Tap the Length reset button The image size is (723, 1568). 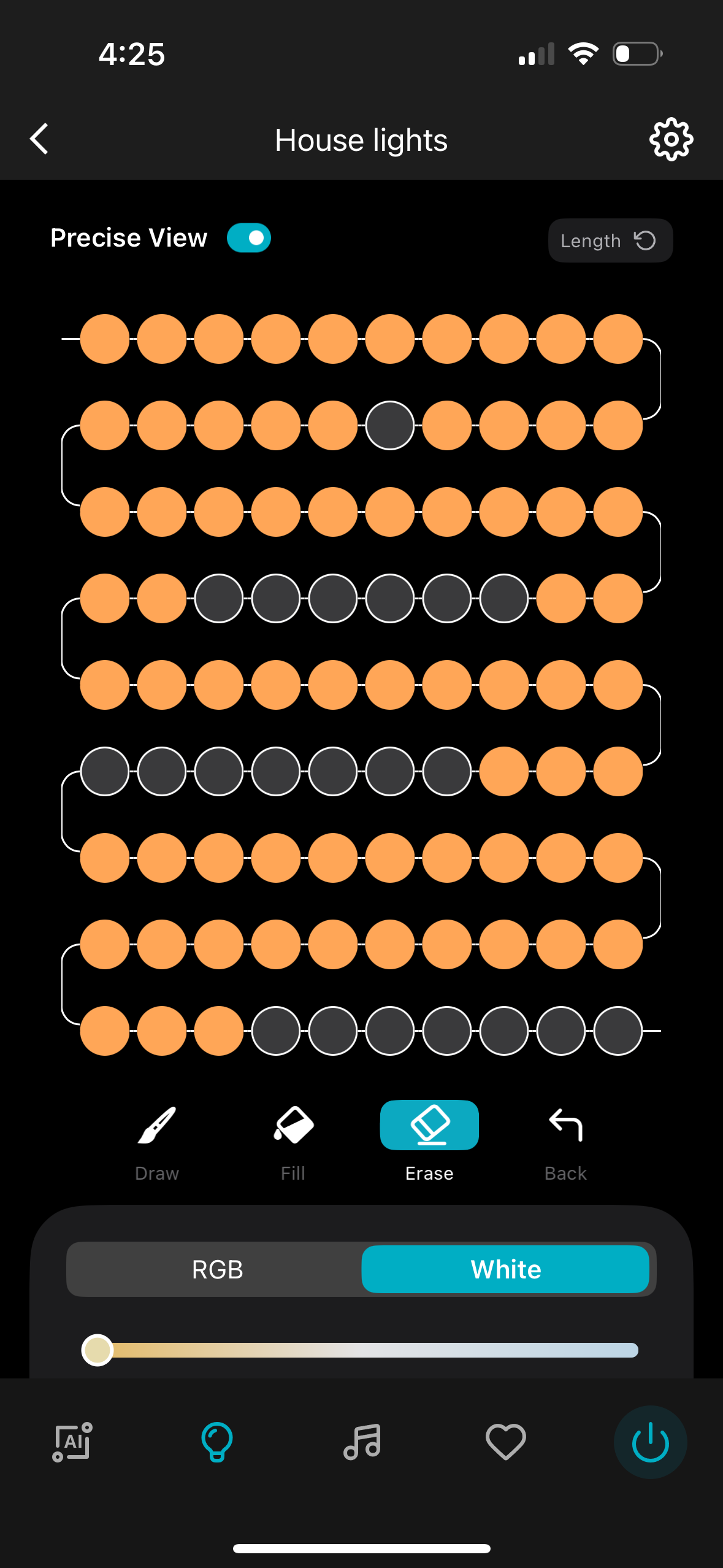coord(610,240)
